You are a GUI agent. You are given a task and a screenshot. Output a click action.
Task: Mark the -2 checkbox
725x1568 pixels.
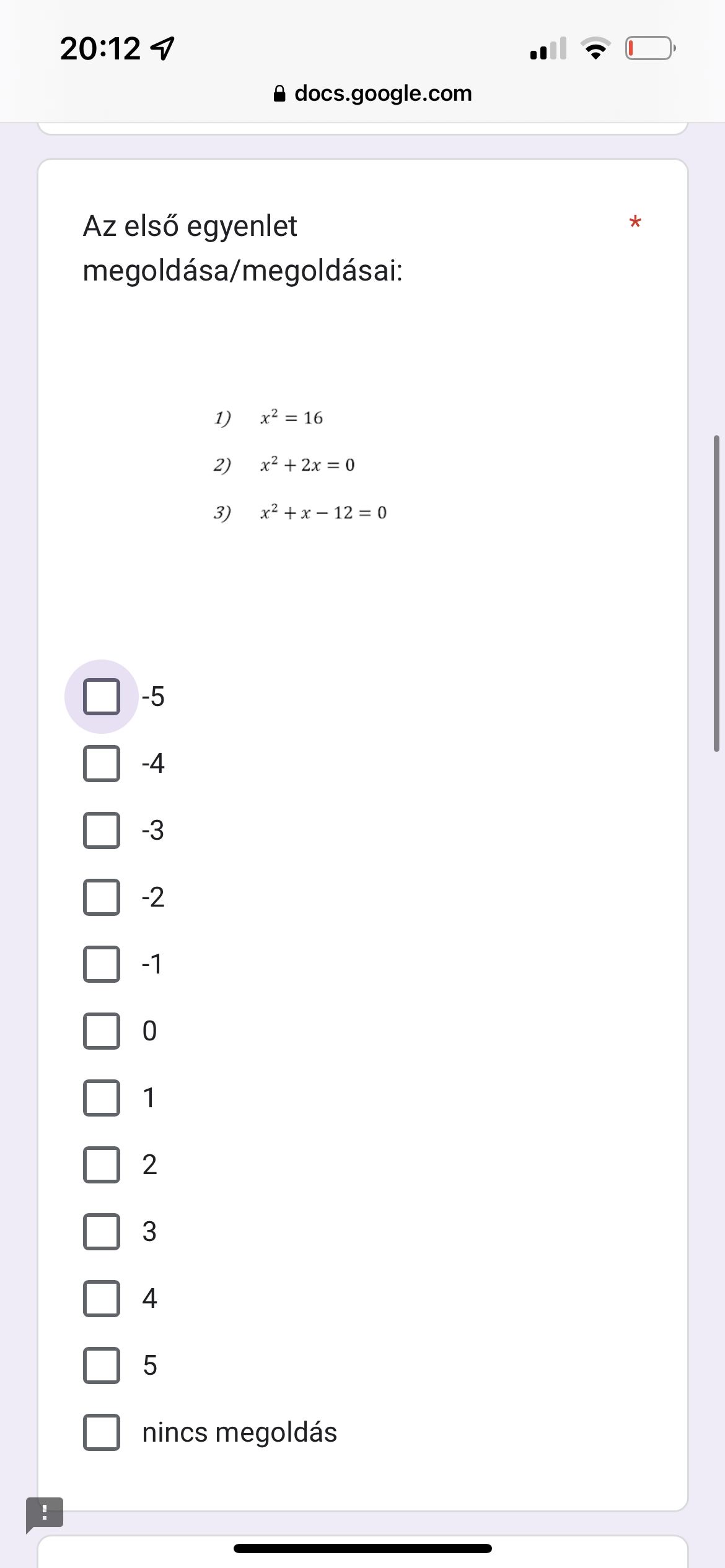tap(102, 897)
